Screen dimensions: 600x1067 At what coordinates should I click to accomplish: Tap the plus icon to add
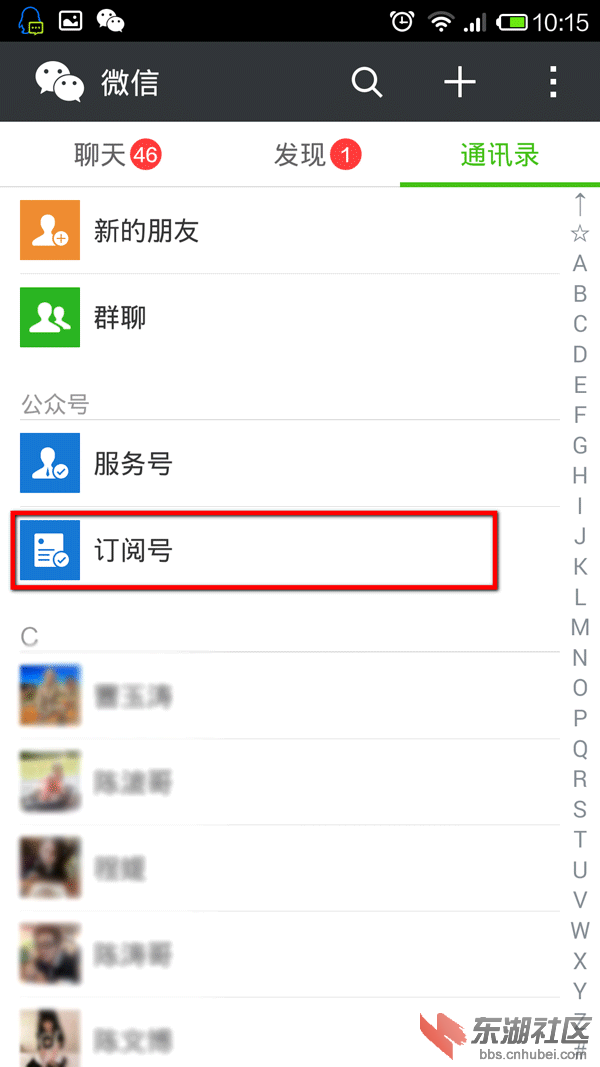[x=460, y=82]
